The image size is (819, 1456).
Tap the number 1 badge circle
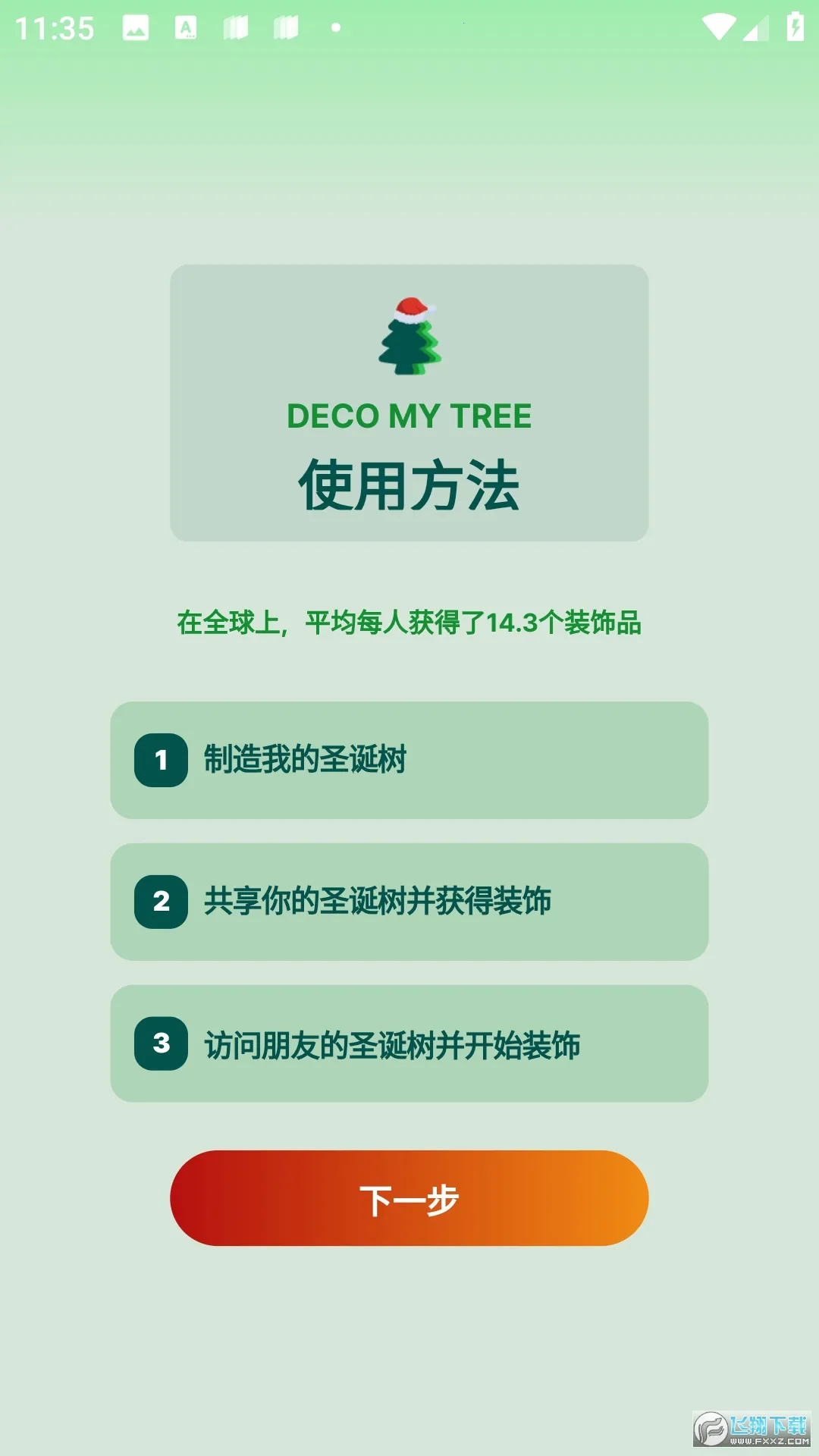(160, 761)
